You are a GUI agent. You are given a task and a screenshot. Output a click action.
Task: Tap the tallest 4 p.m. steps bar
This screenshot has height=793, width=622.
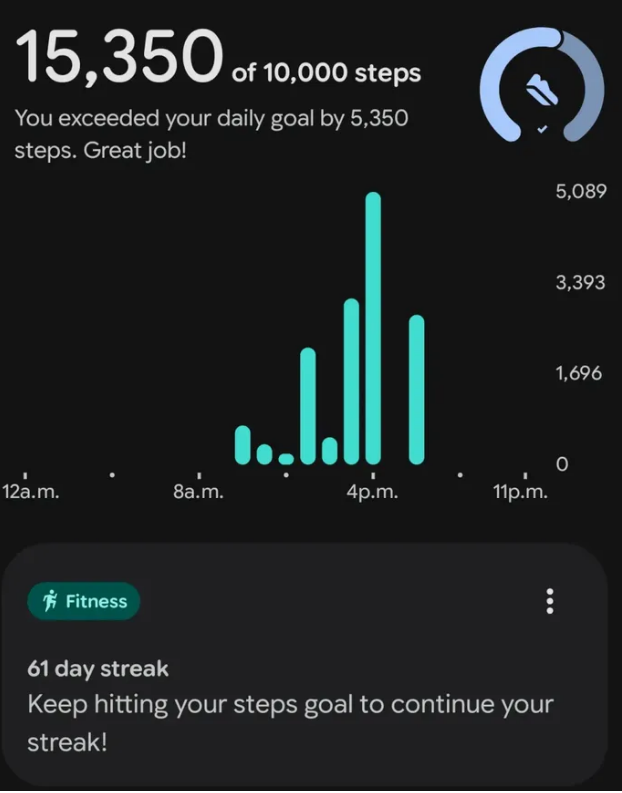click(x=373, y=328)
